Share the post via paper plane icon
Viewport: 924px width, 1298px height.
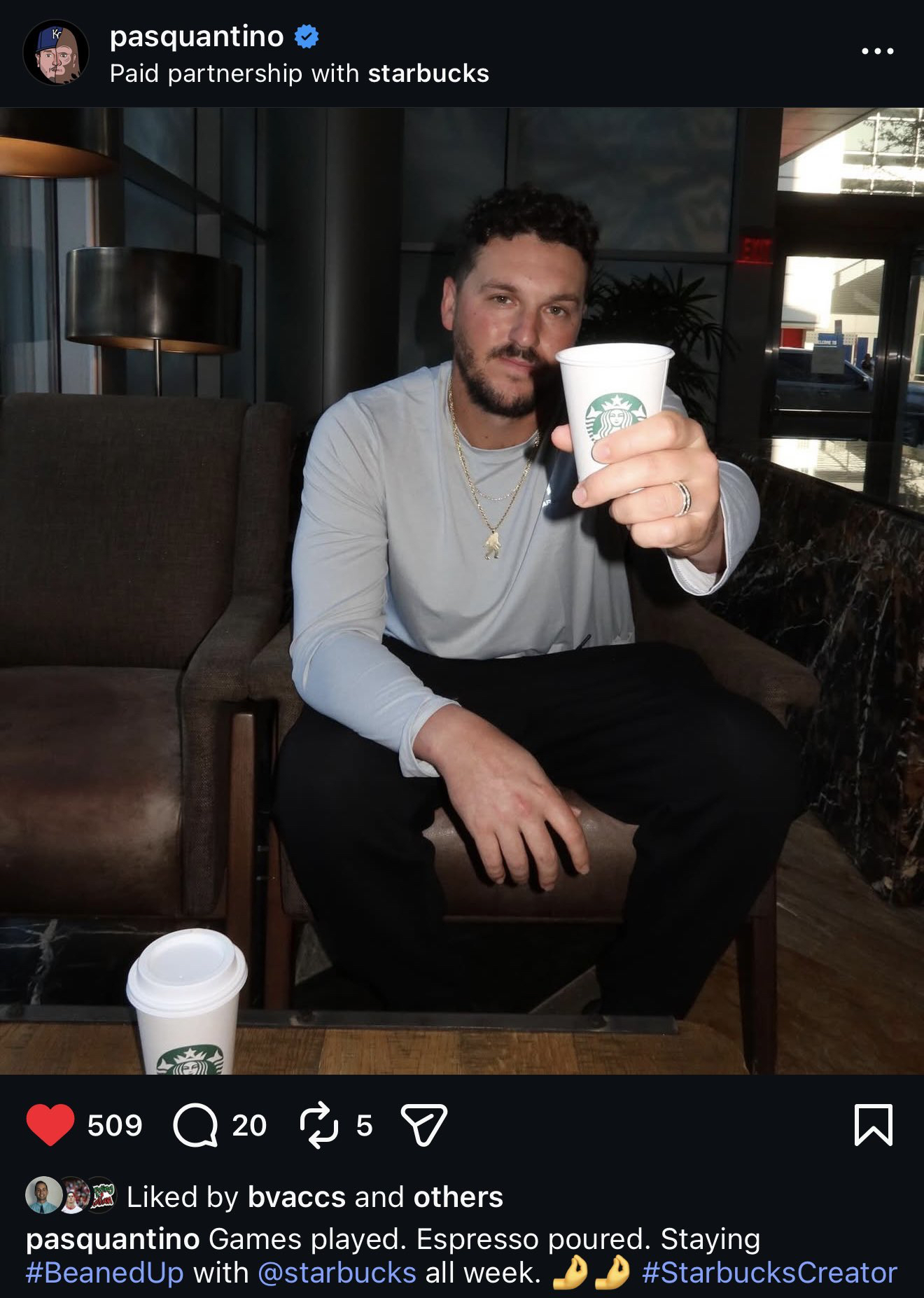pyautogui.click(x=423, y=1125)
